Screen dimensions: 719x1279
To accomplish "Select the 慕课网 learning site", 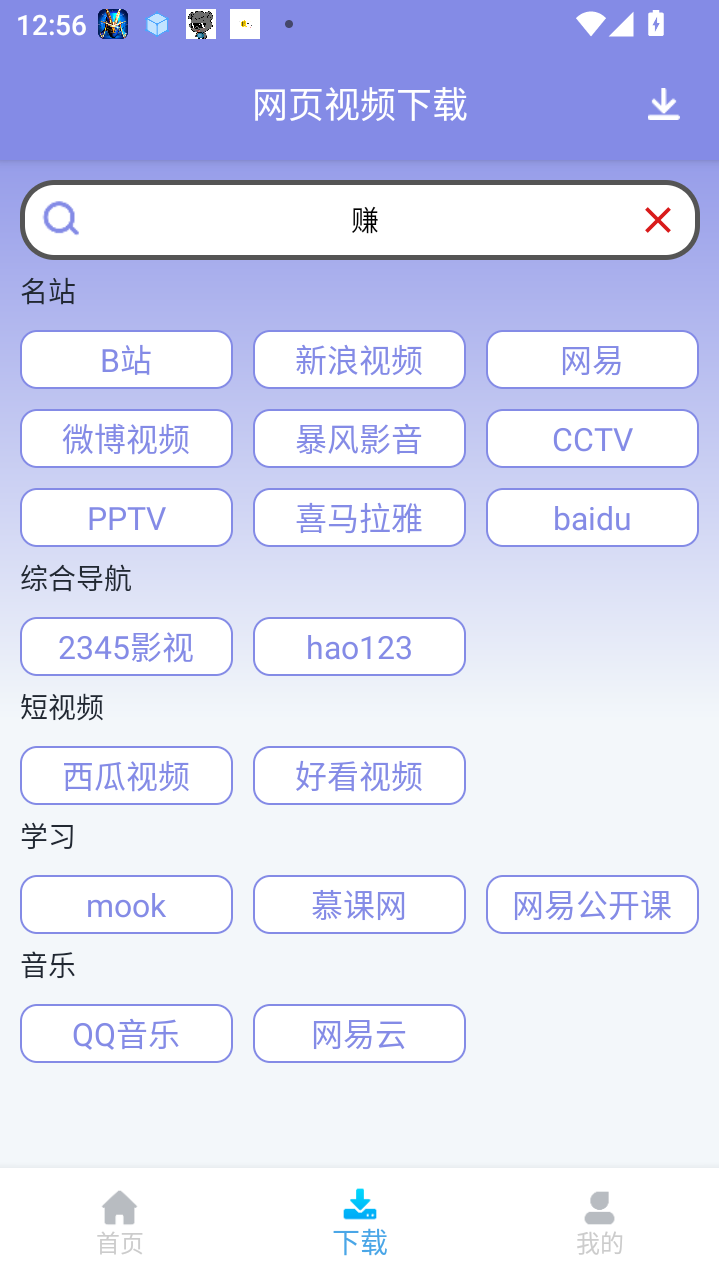I will pos(359,905).
